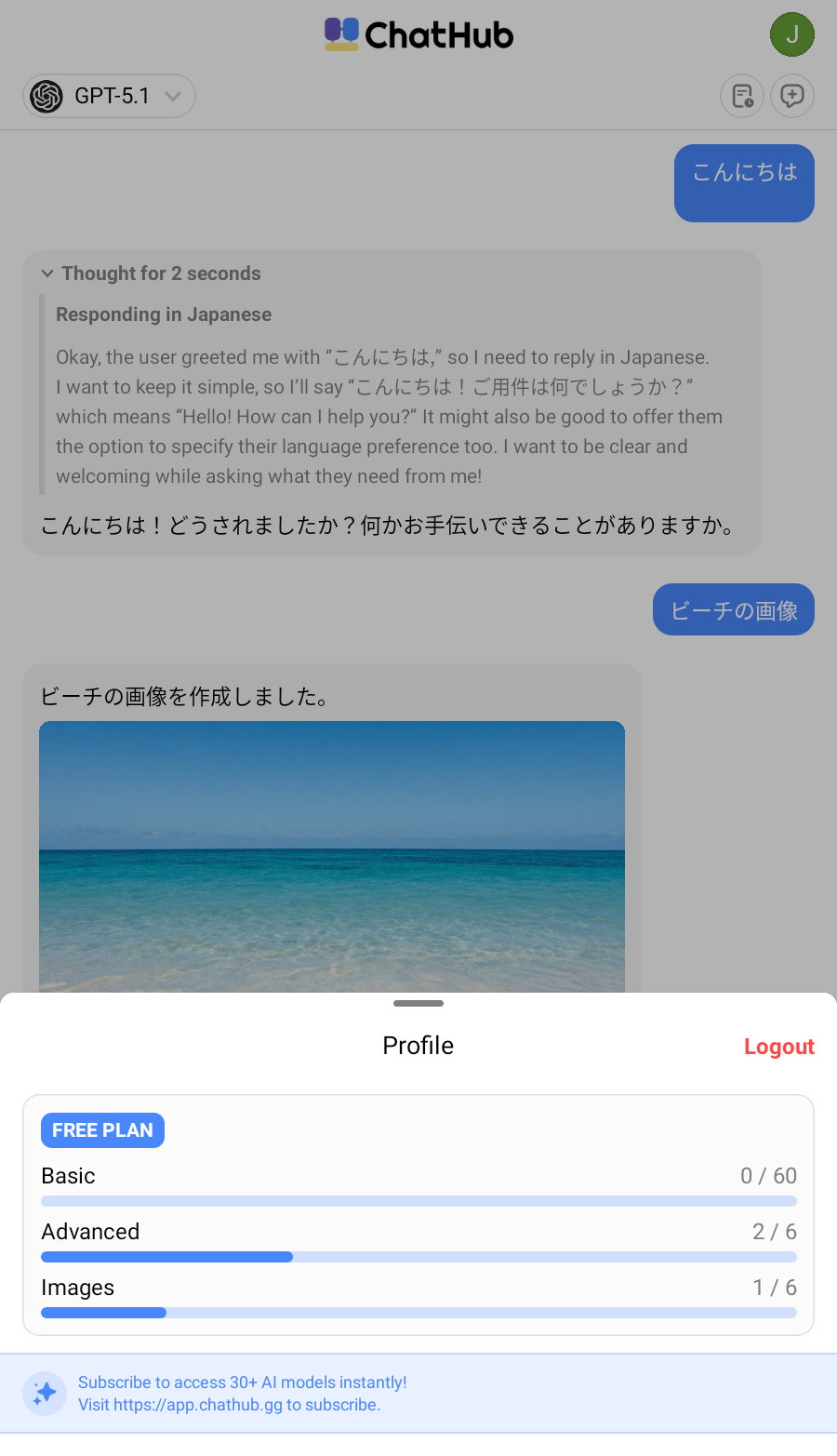Open the chat history icon
Screen dimensions: 837x1456
pyautogui.click(x=742, y=96)
